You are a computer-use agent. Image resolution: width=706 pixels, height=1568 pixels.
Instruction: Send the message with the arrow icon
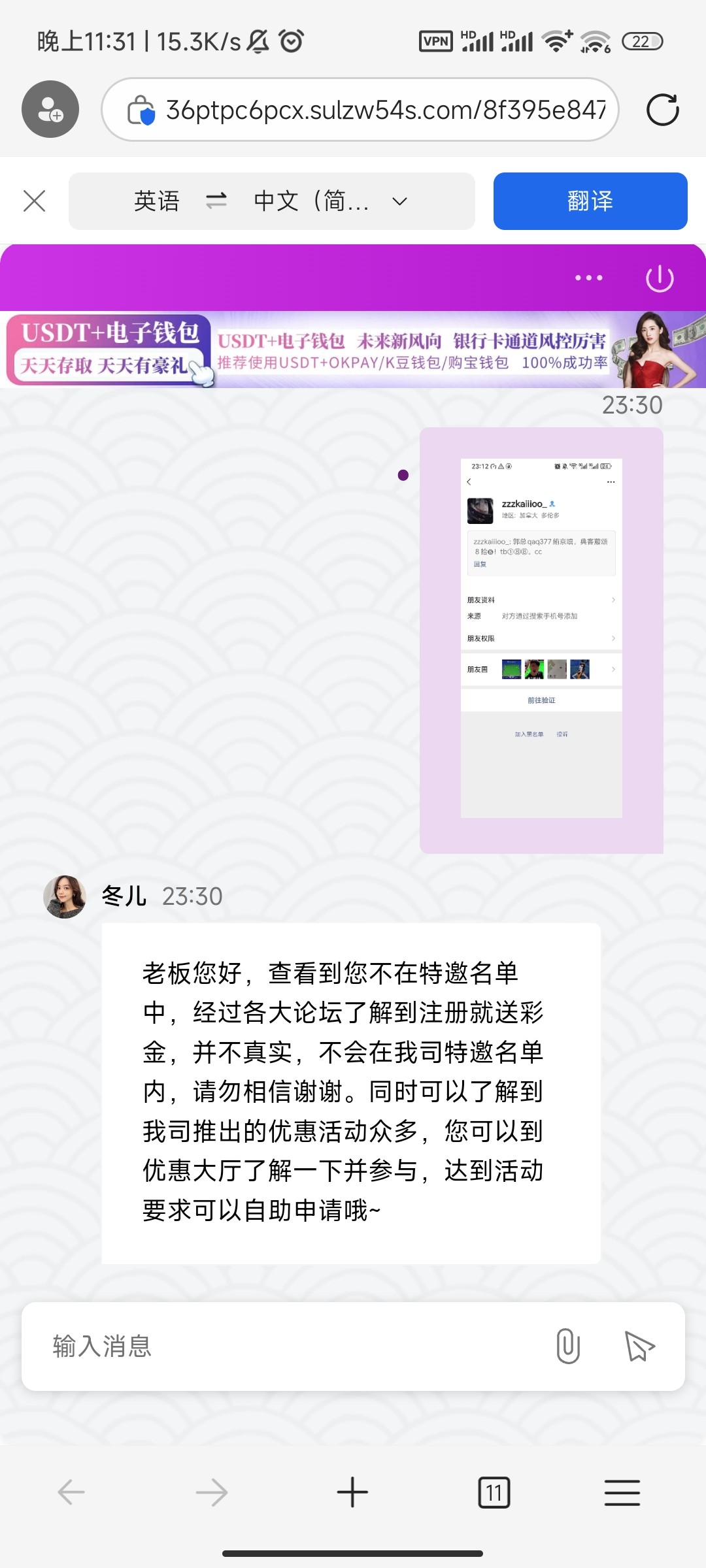[x=639, y=1347]
